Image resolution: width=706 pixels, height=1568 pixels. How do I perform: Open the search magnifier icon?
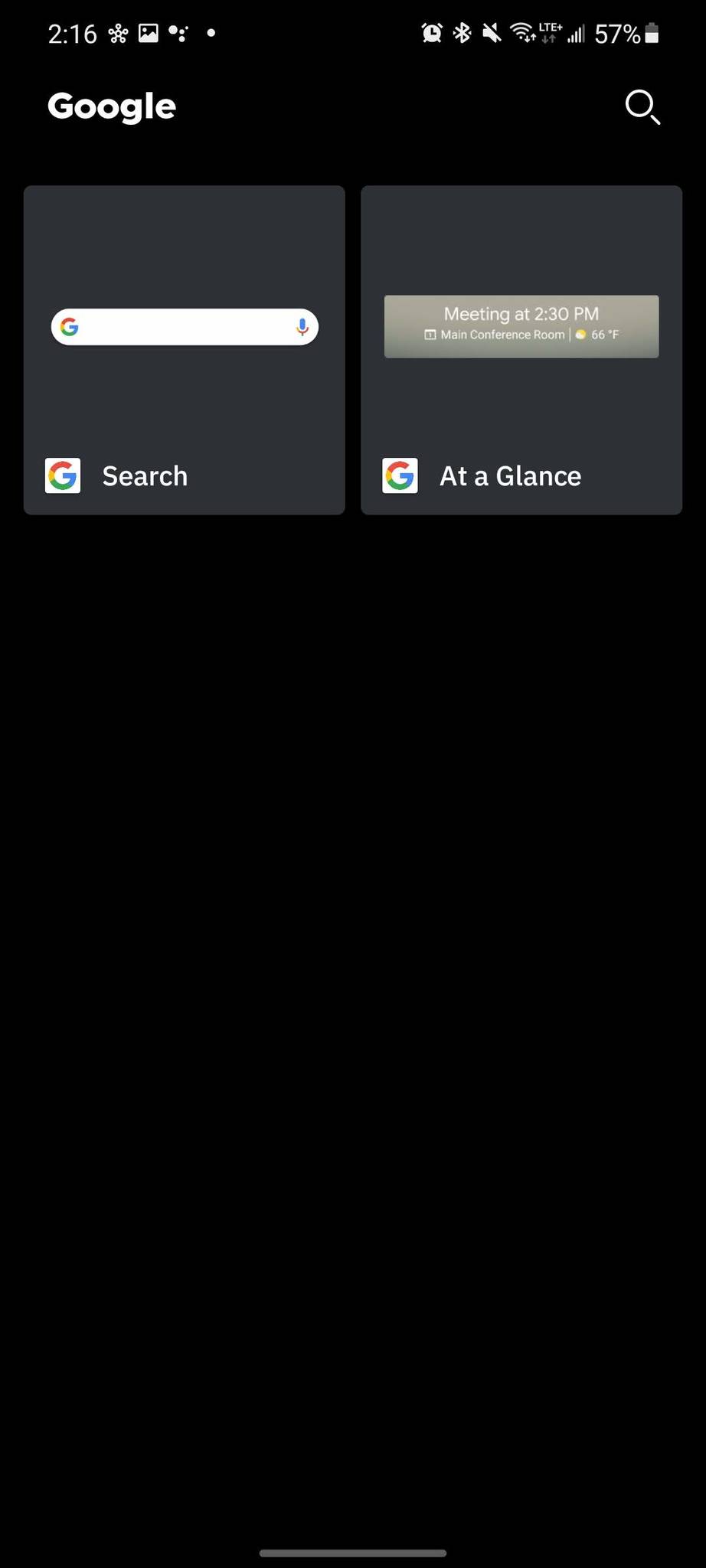click(x=642, y=107)
